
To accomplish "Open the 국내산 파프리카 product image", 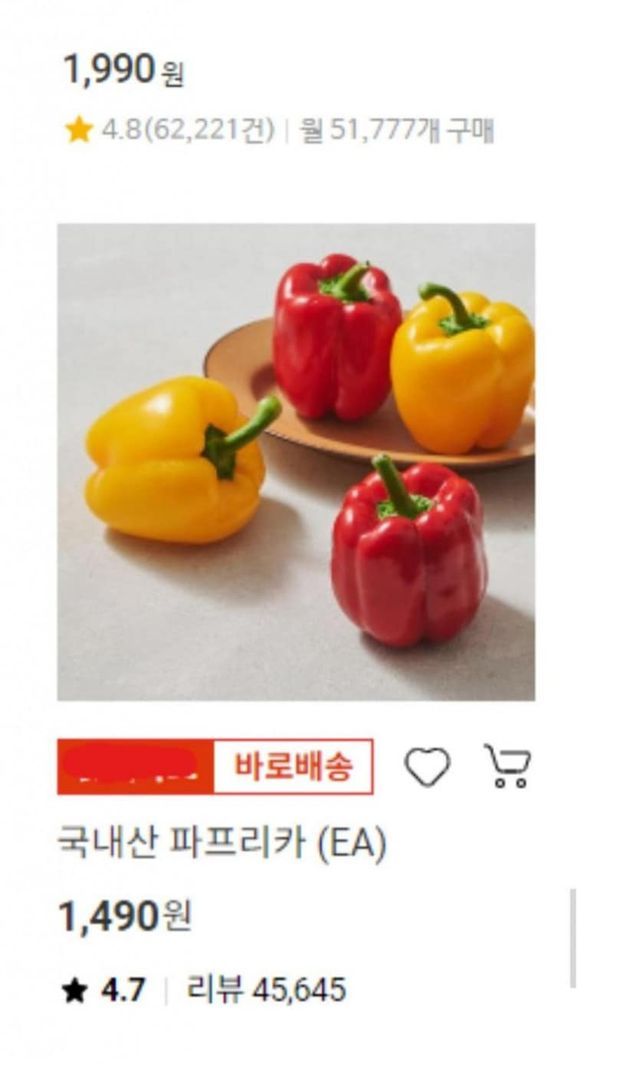I will 296,461.
